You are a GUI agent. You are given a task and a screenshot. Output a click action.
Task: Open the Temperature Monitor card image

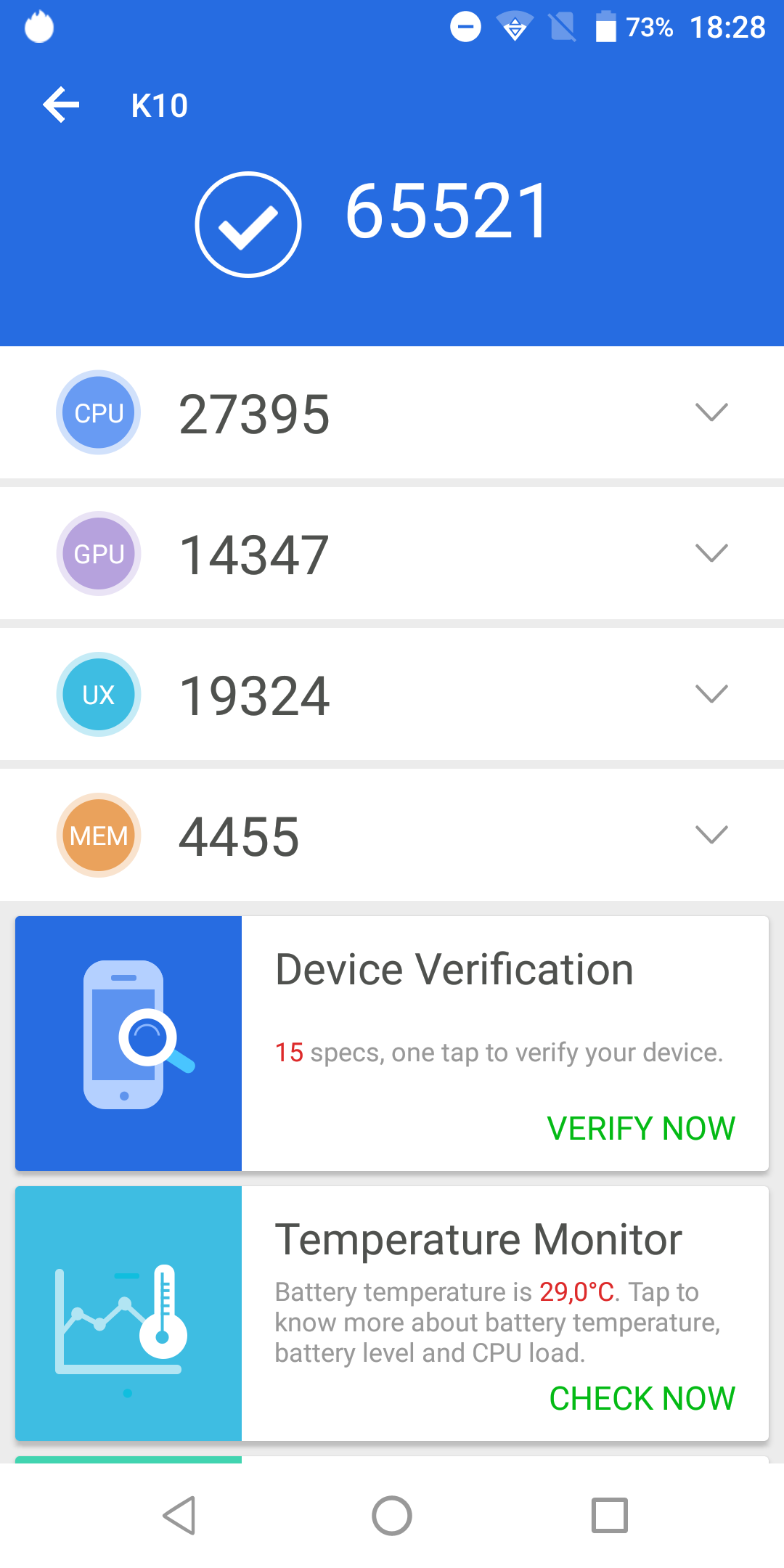click(128, 1313)
